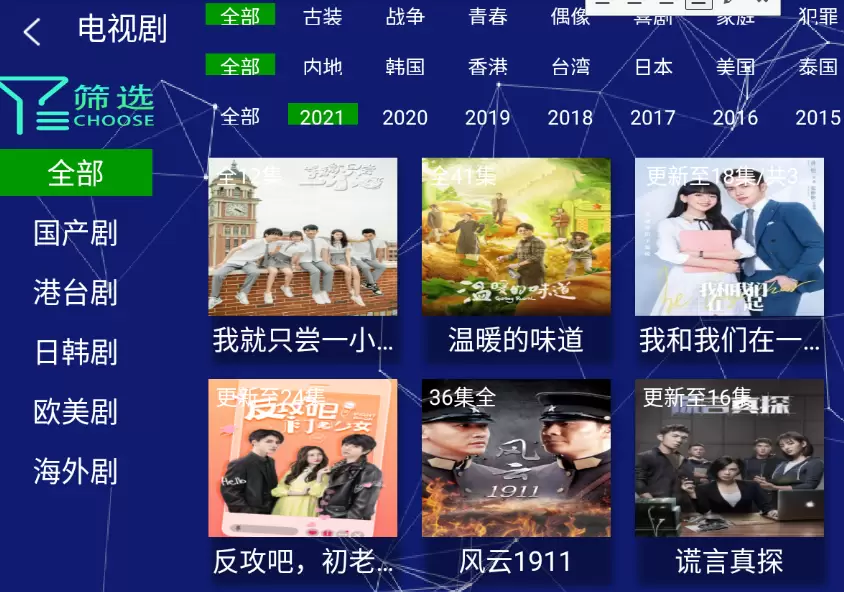Choose the 青春 genre filter
This screenshot has height=592, width=844.
488,16
